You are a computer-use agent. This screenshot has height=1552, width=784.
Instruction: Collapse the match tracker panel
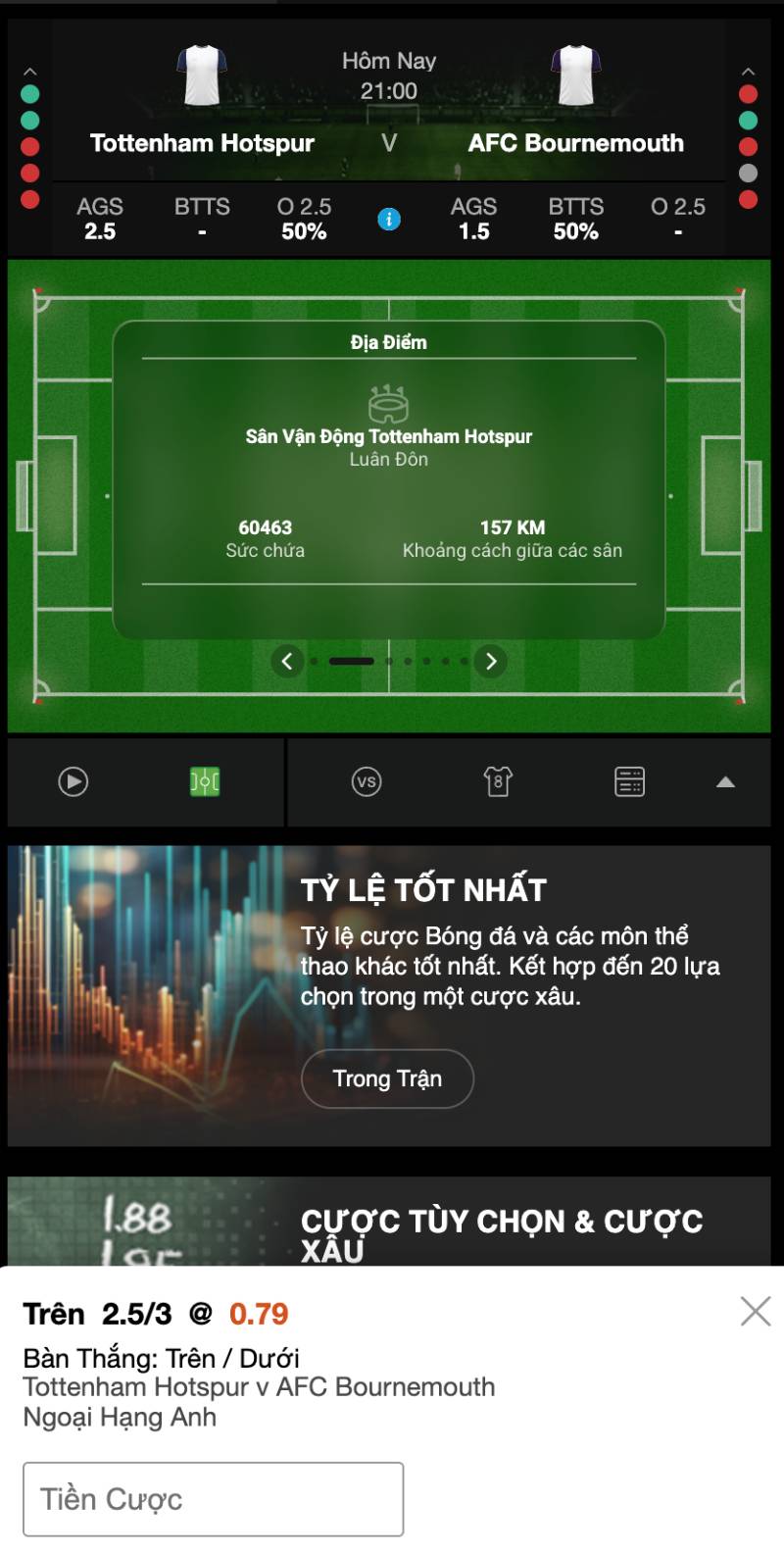[x=725, y=781]
